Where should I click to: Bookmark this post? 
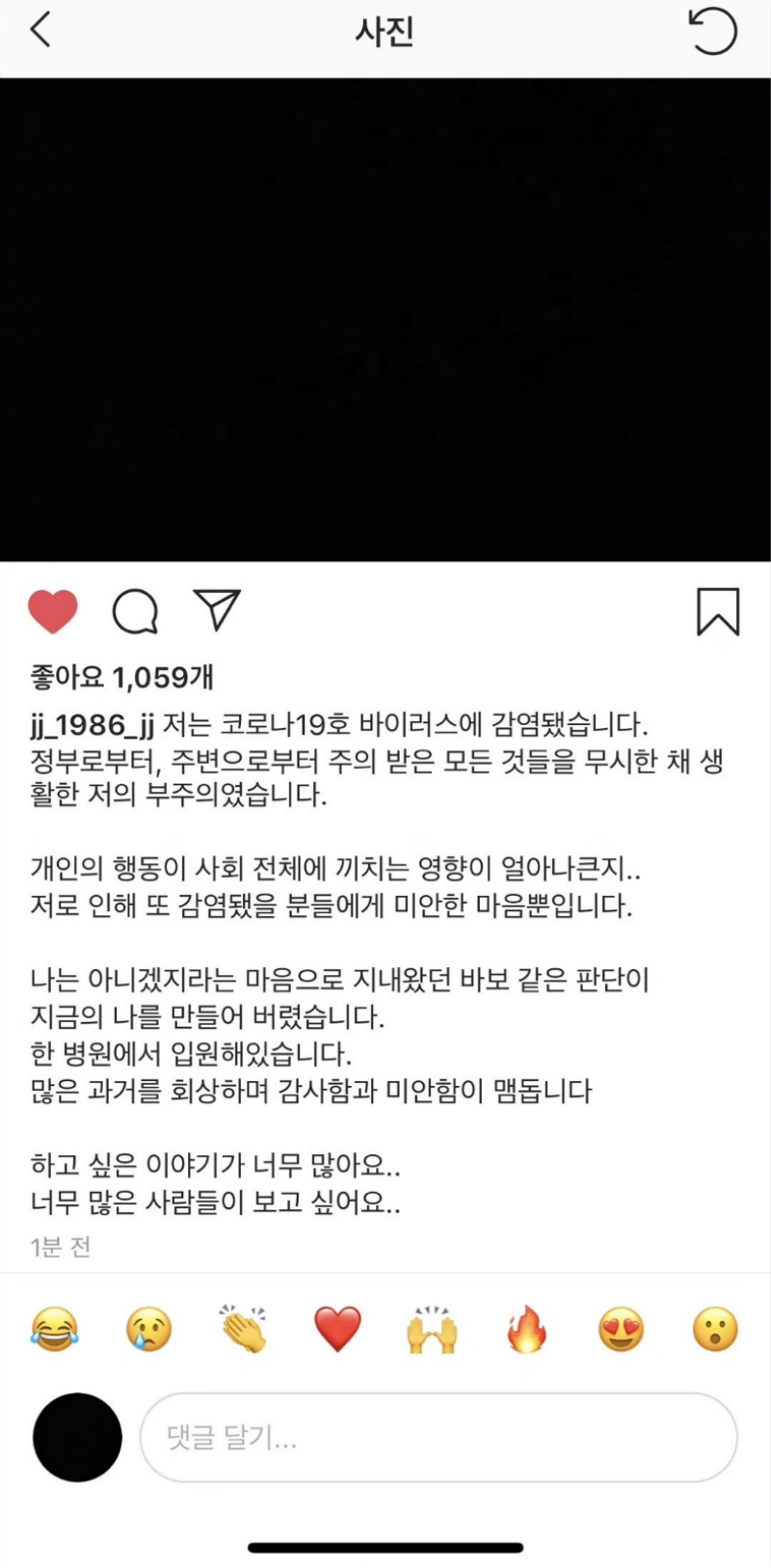pos(718,611)
